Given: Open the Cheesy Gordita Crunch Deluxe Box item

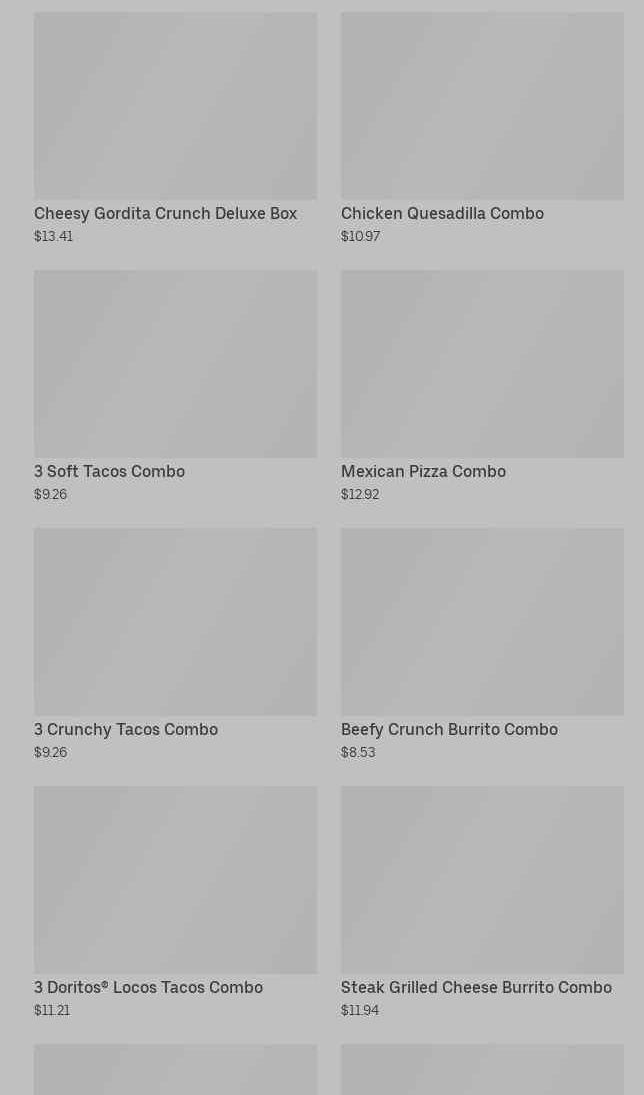Looking at the screenshot, I should (x=175, y=128).
